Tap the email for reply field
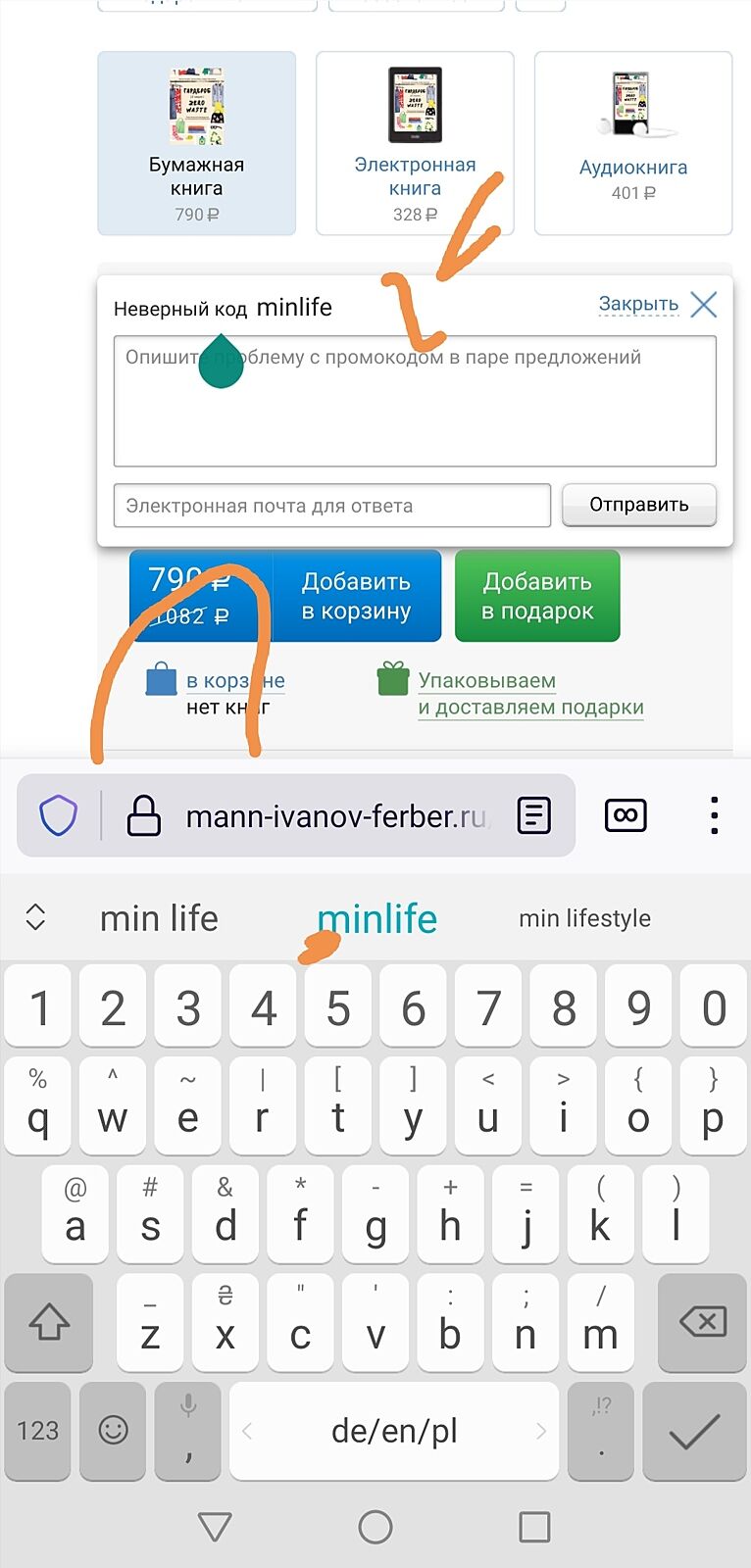751x1568 pixels. [x=331, y=506]
